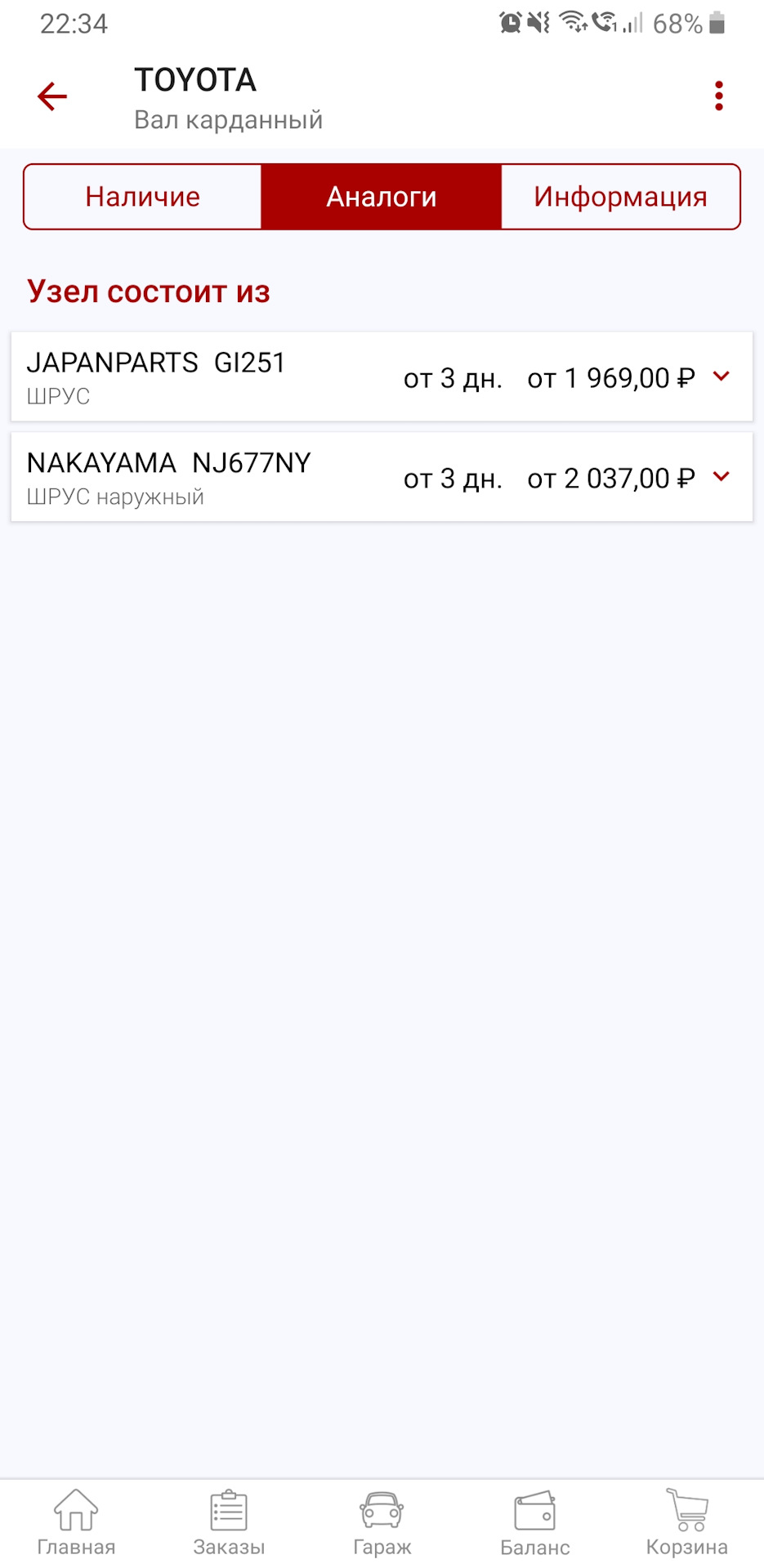This screenshot has width=764, height=1568.
Task: Switch to the Гараж tab
Action: click(x=382, y=1522)
